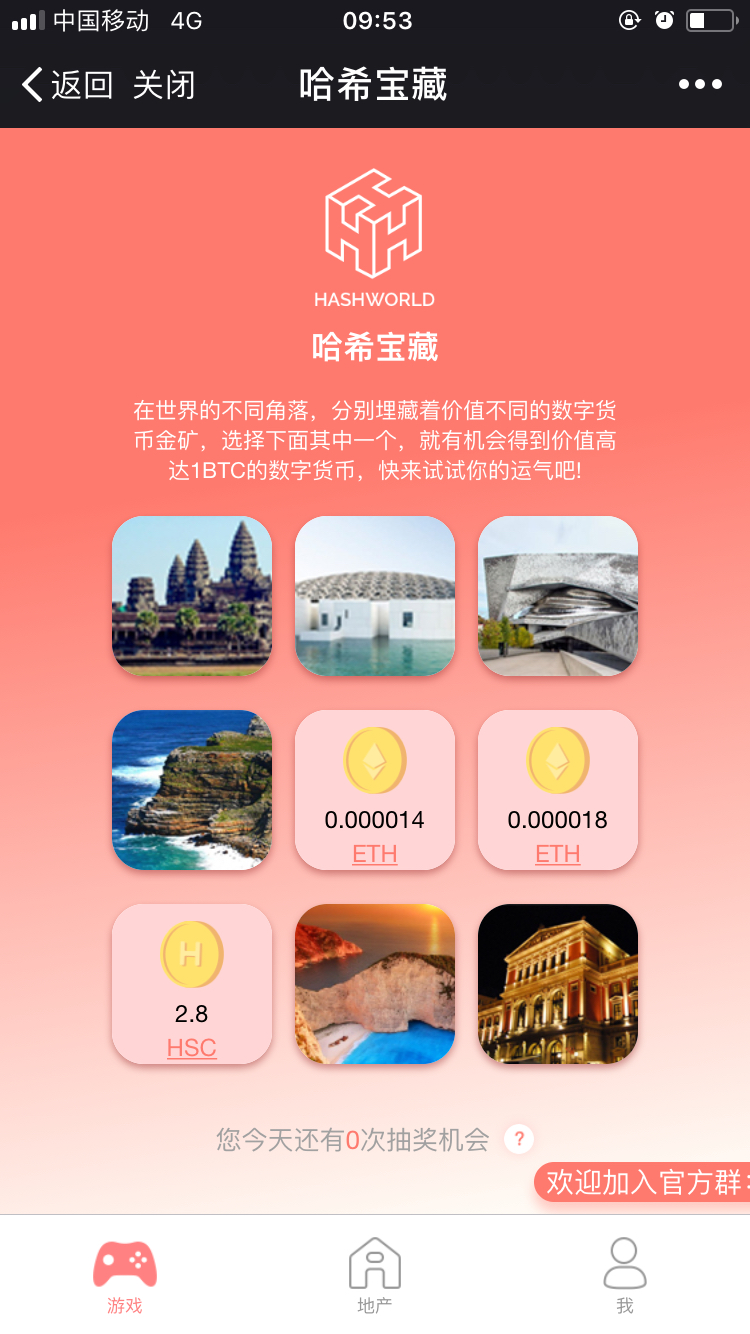Select the Angkor Wat temple tile

click(191, 596)
